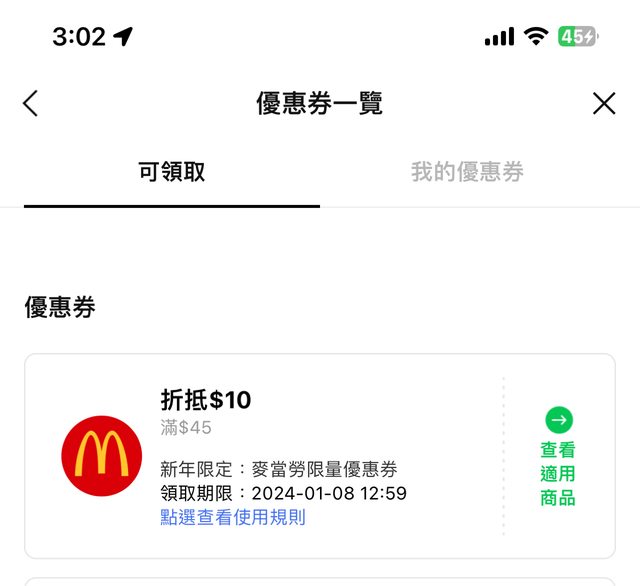Tap 查看適用商品 on the McDonald's coupon

point(558,458)
